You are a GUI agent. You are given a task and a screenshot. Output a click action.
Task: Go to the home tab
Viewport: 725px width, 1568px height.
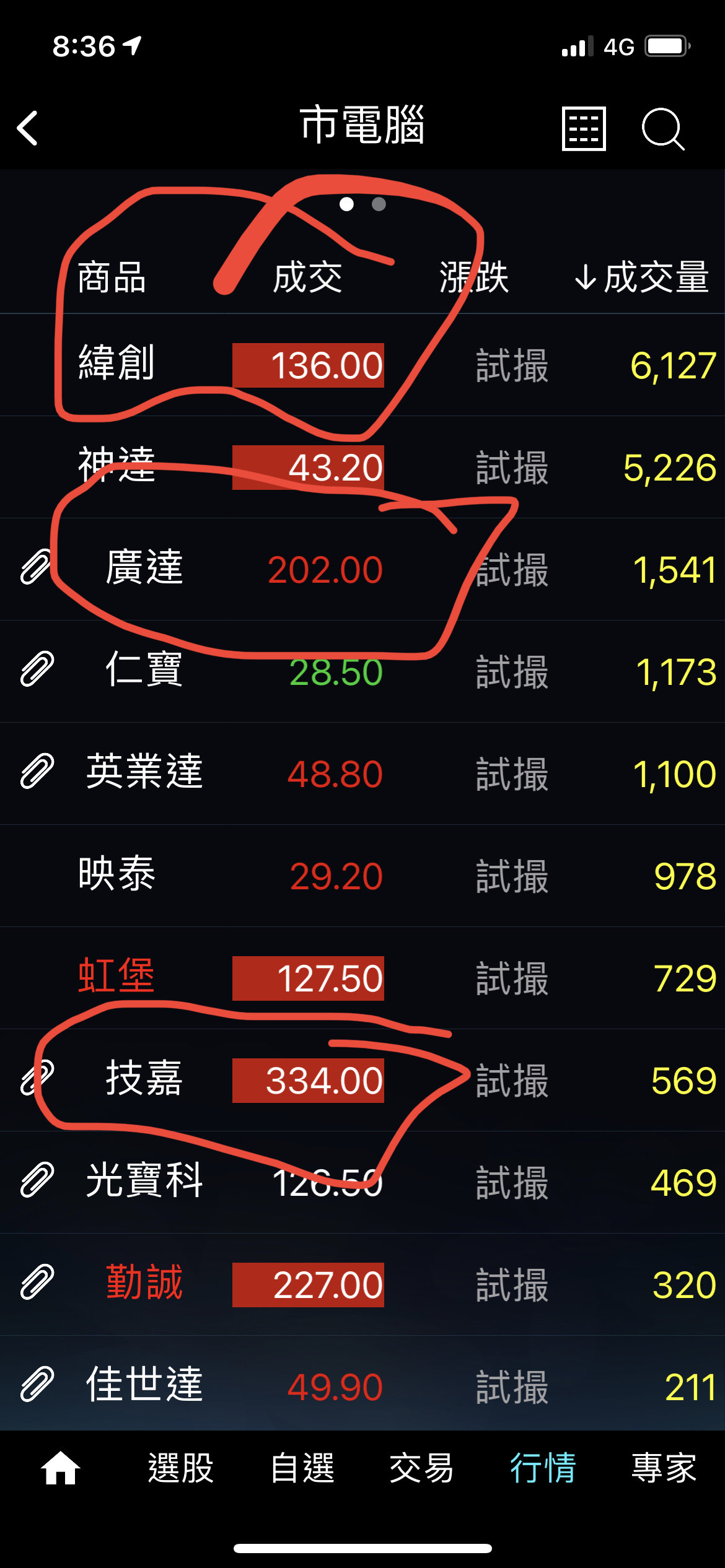coord(60,1468)
